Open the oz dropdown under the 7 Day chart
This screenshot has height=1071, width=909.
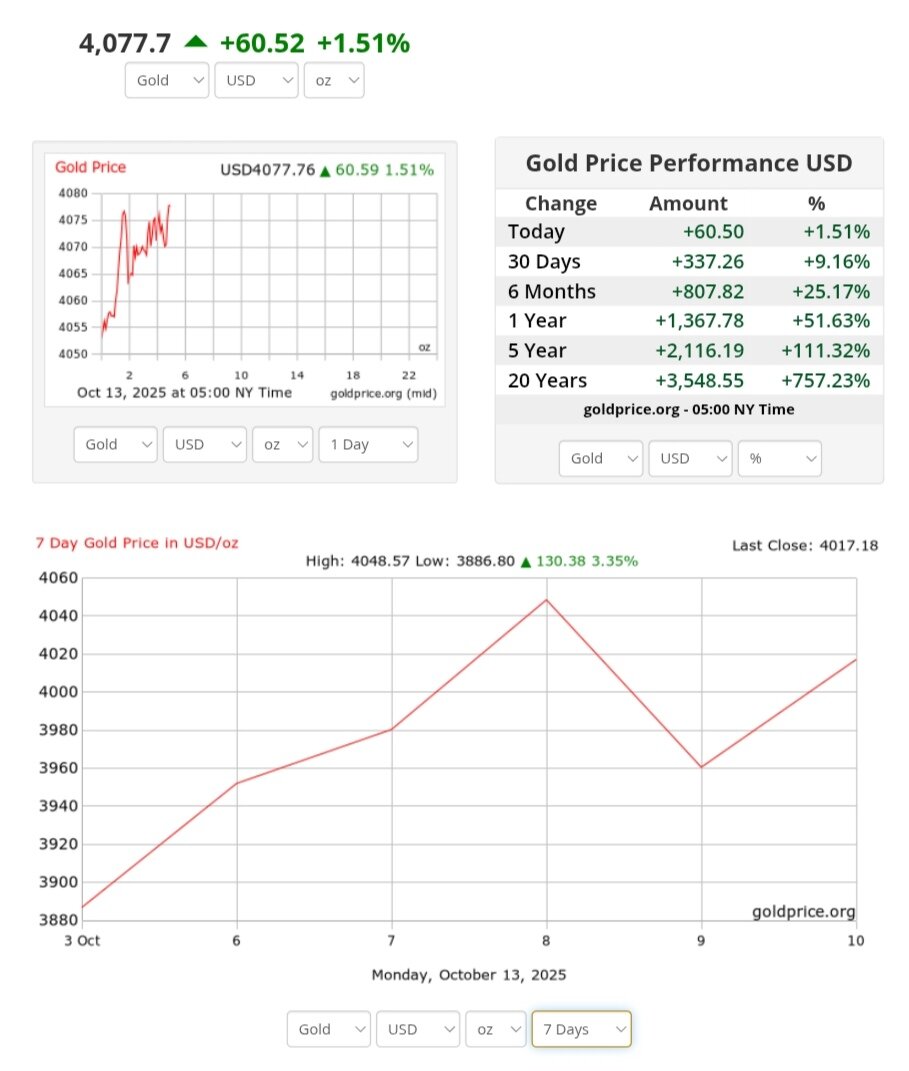pos(496,1029)
